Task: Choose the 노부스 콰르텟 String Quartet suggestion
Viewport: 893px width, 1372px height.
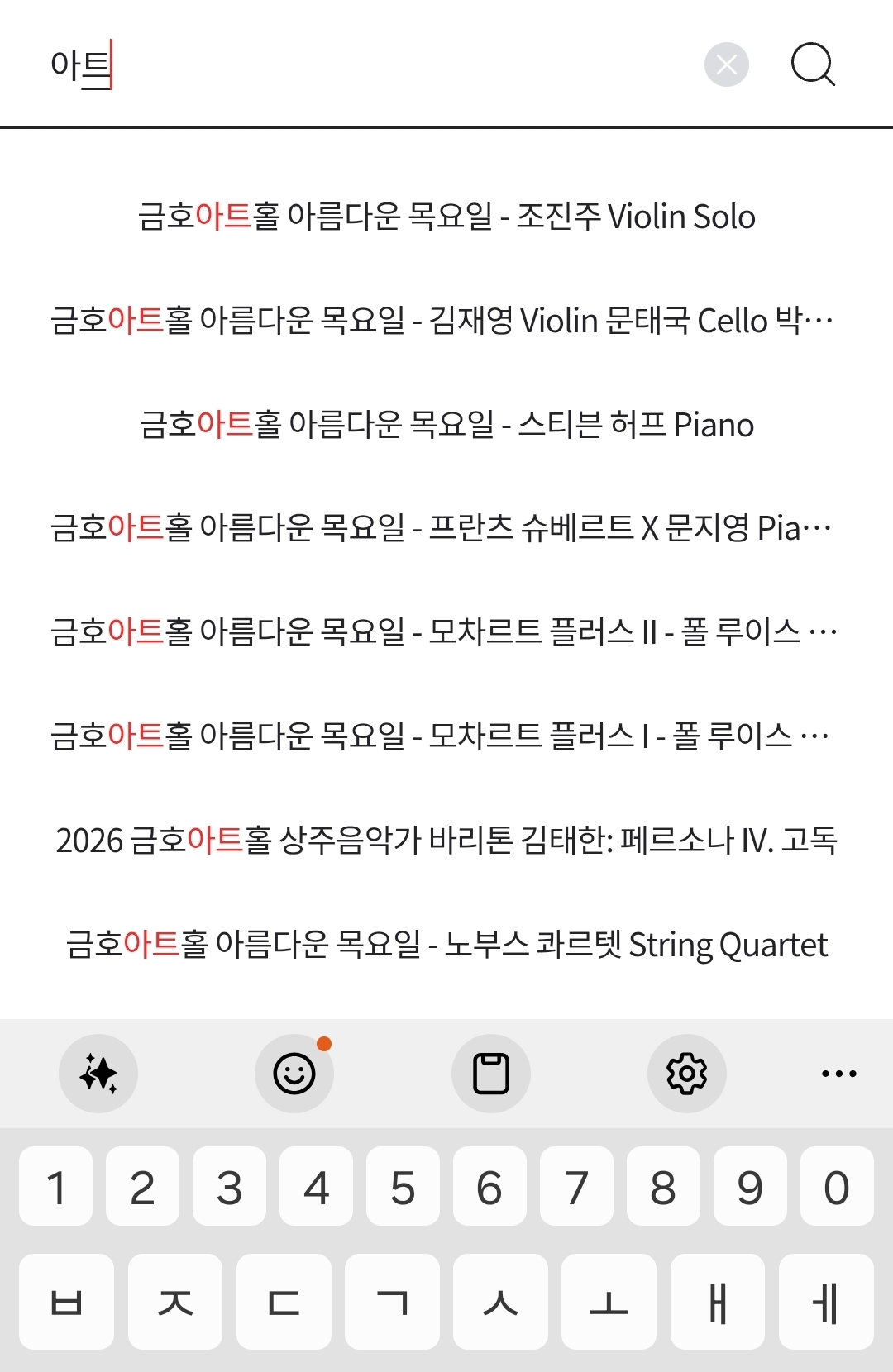Action: (446, 944)
